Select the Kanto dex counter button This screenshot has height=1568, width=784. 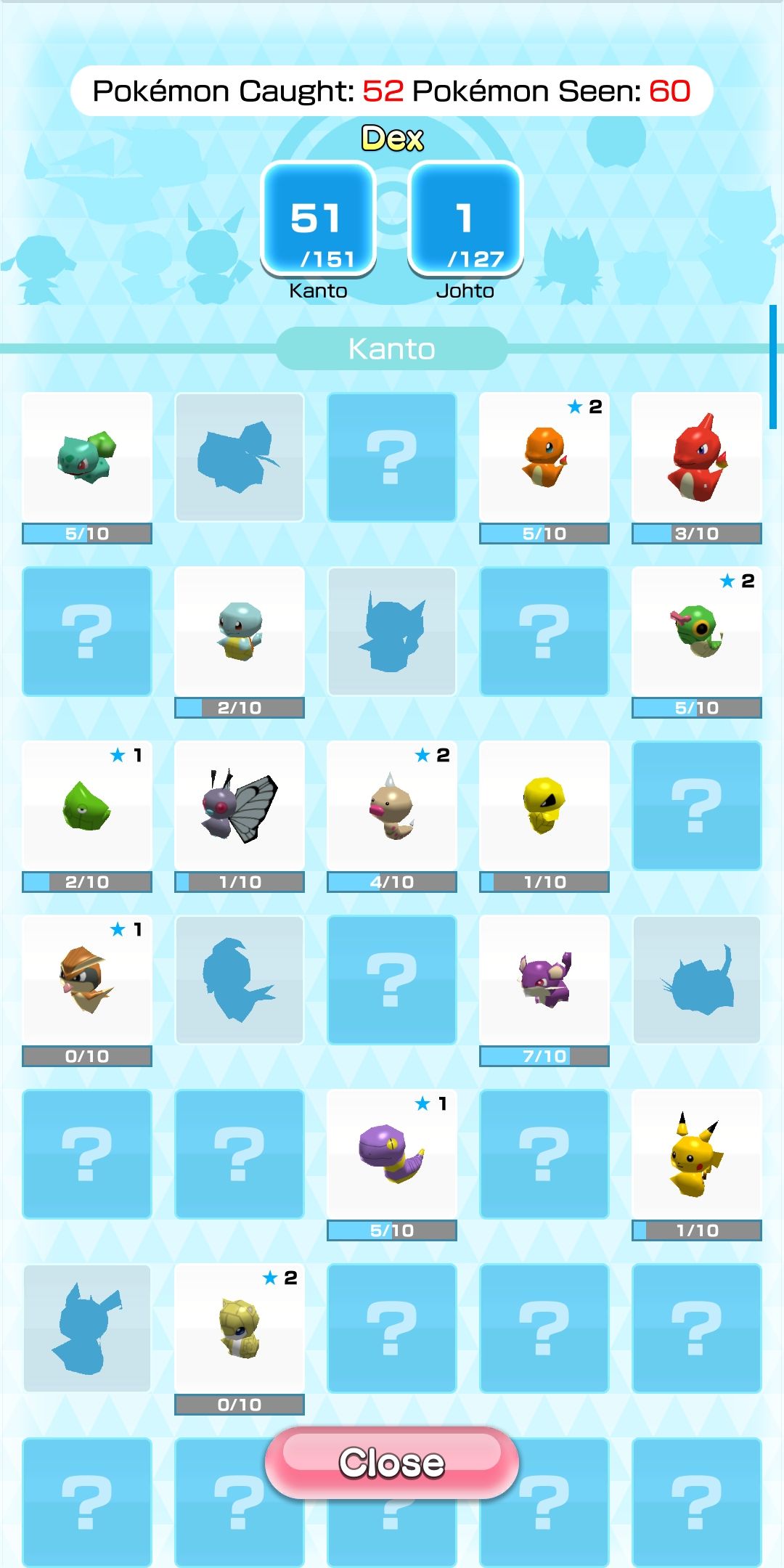click(318, 219)
